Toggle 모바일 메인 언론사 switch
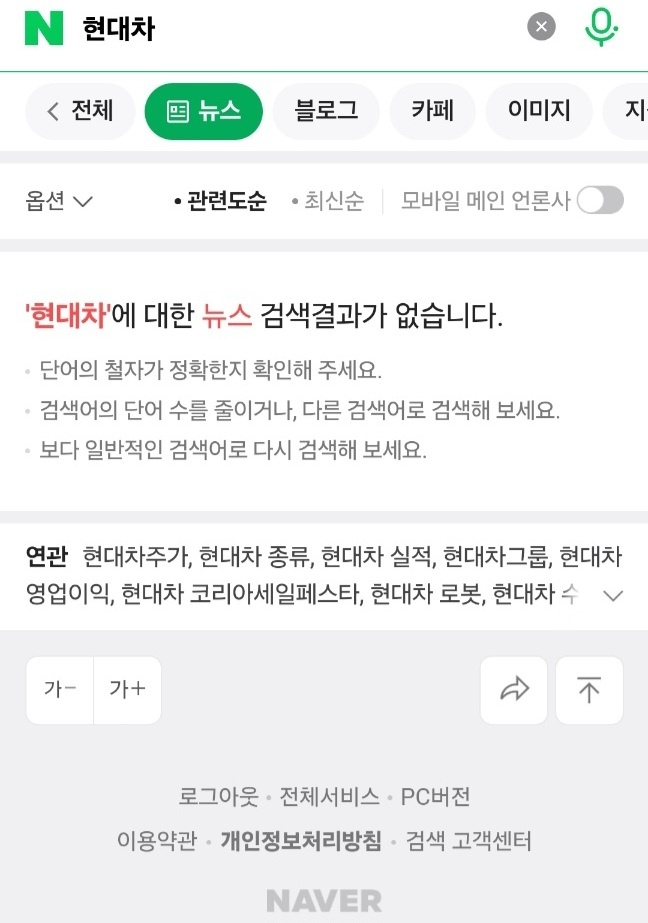 [x=600, y=201]
